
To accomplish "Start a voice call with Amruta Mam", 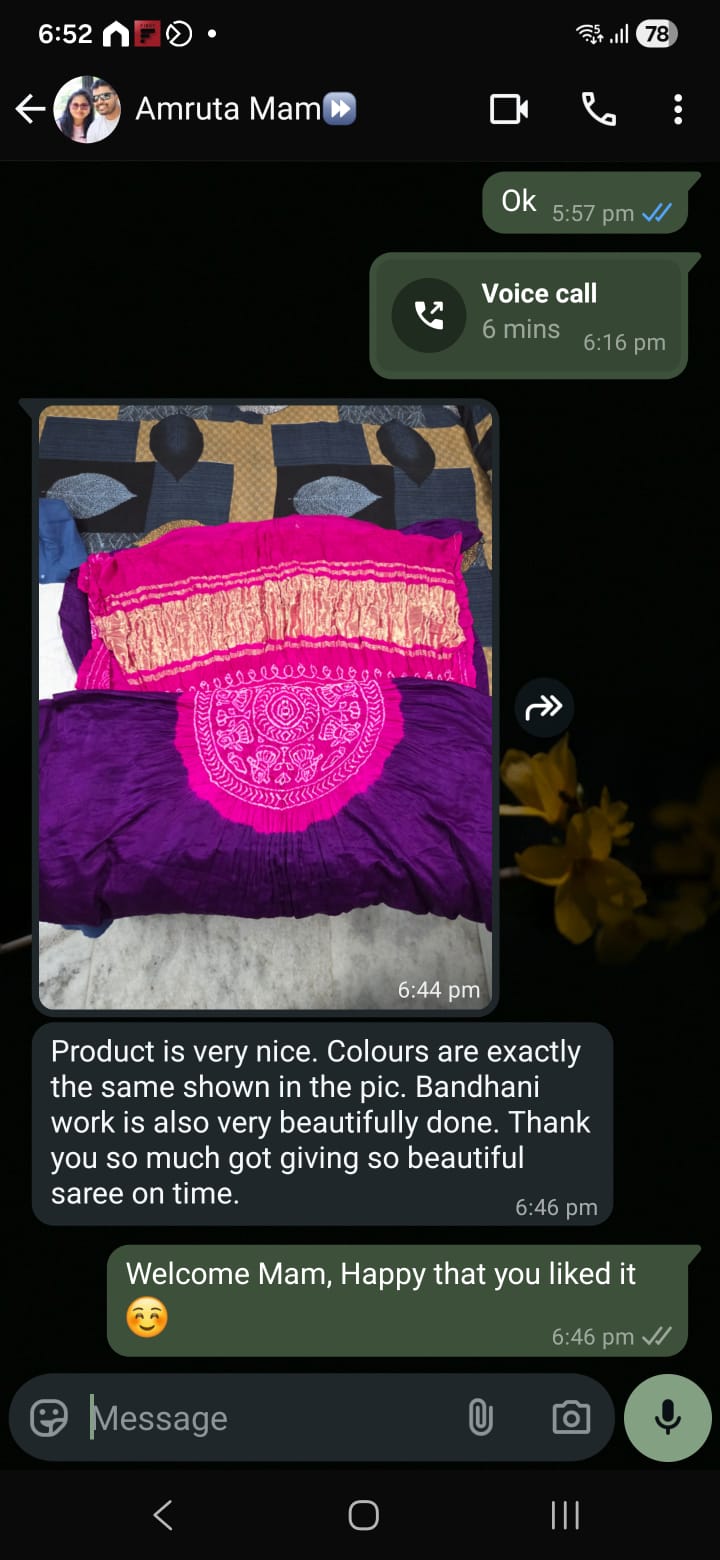I will (598, 109).
